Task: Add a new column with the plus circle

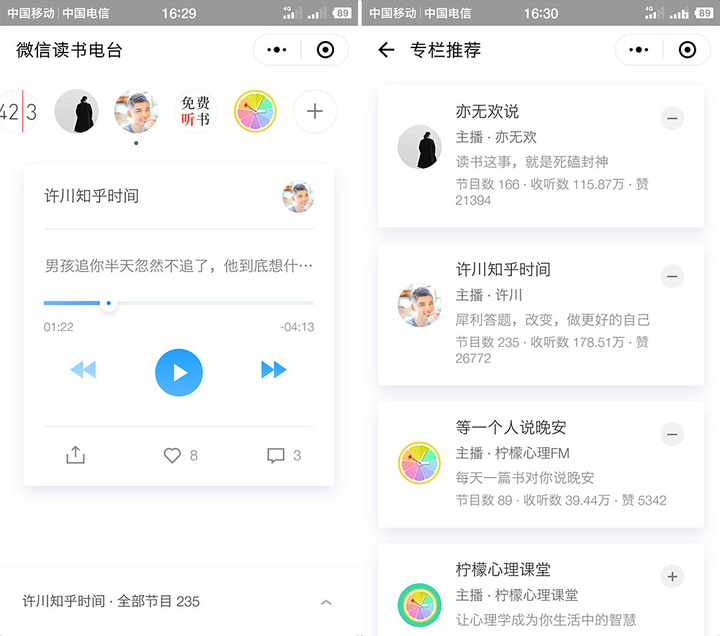Action: 315,111
